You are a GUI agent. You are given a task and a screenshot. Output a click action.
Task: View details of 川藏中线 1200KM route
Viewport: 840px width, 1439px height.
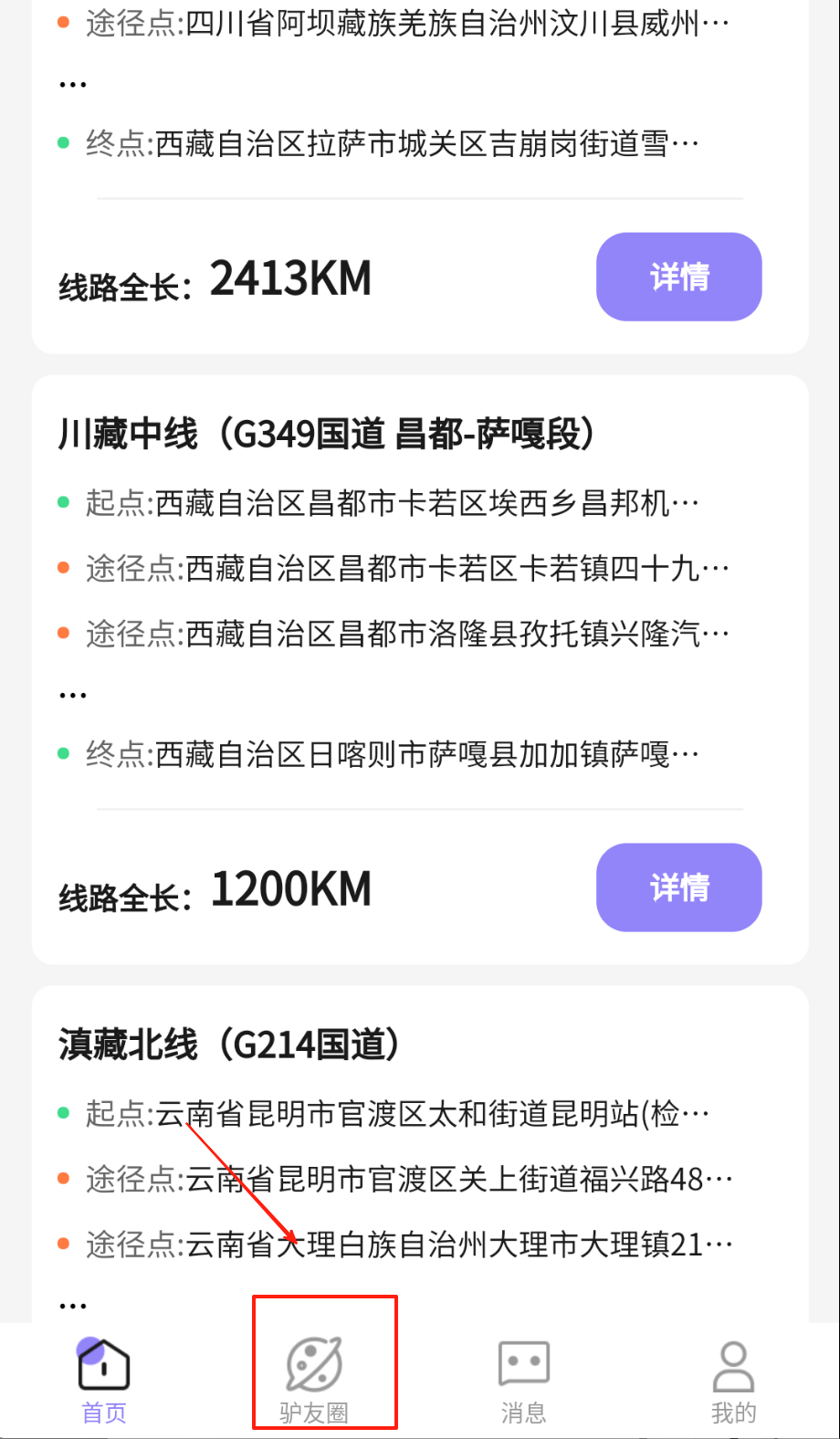pos(678,888)
